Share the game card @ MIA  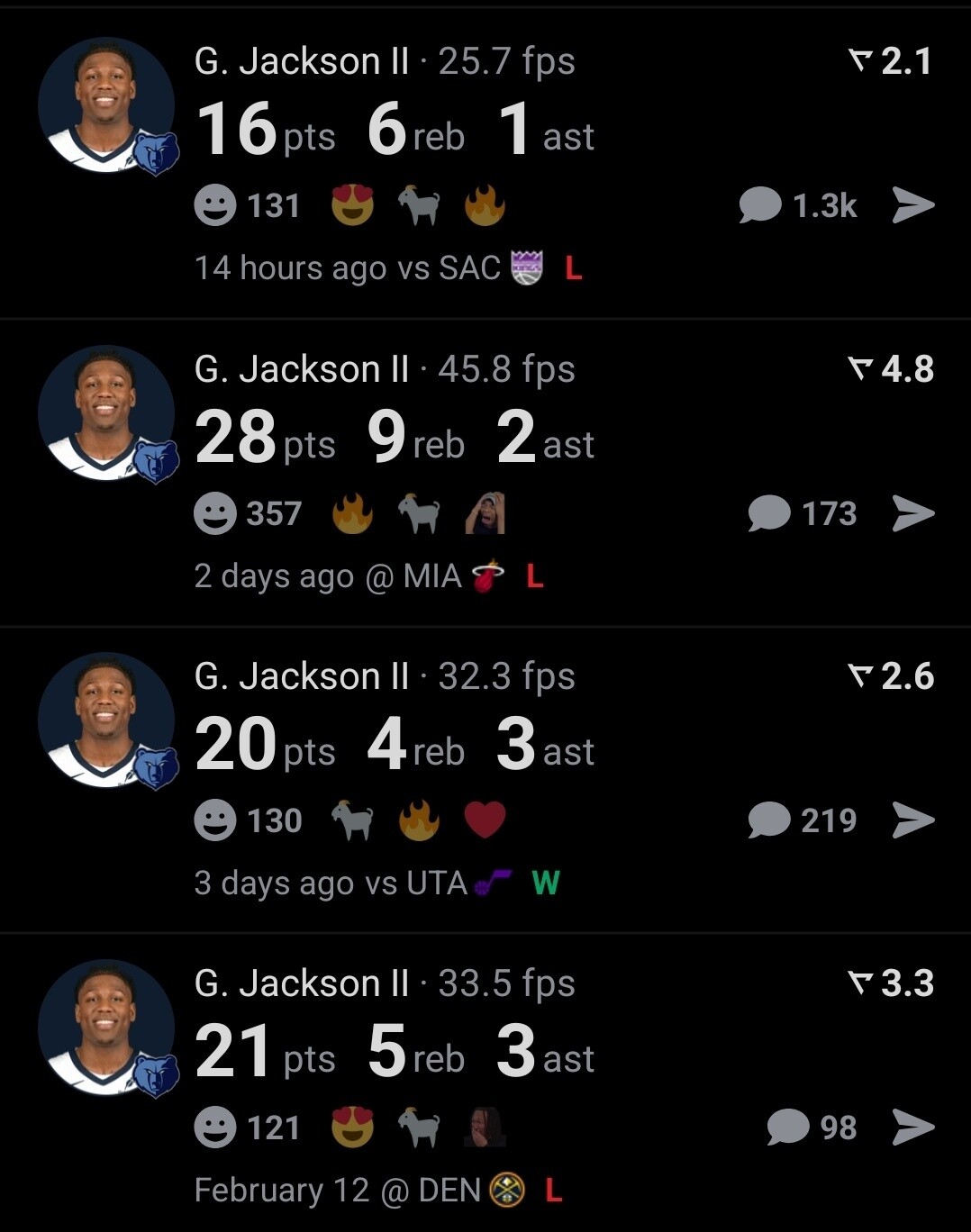point(912,513)
